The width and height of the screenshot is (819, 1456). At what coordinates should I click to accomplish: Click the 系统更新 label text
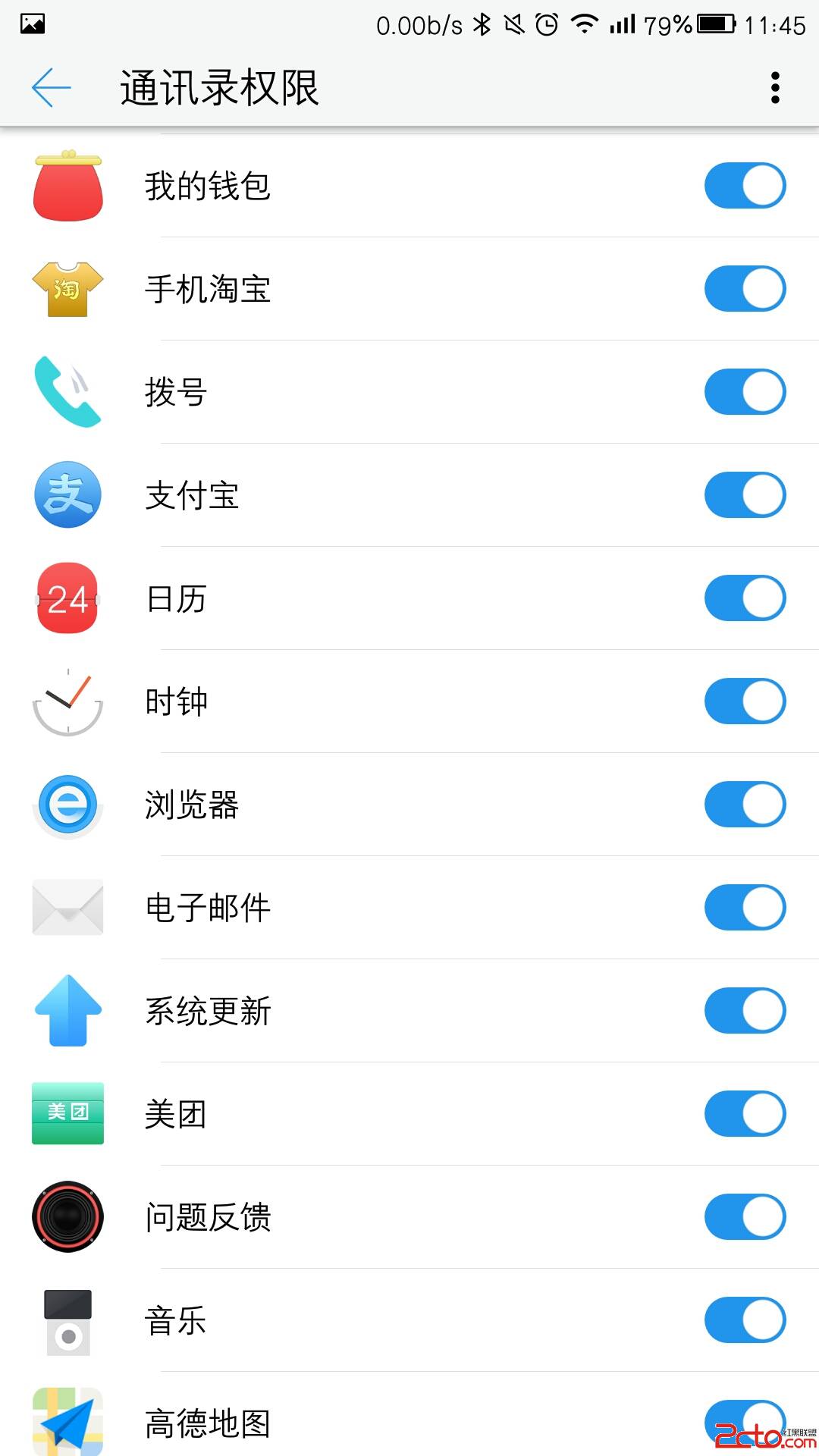click(x=206, y=1010)
